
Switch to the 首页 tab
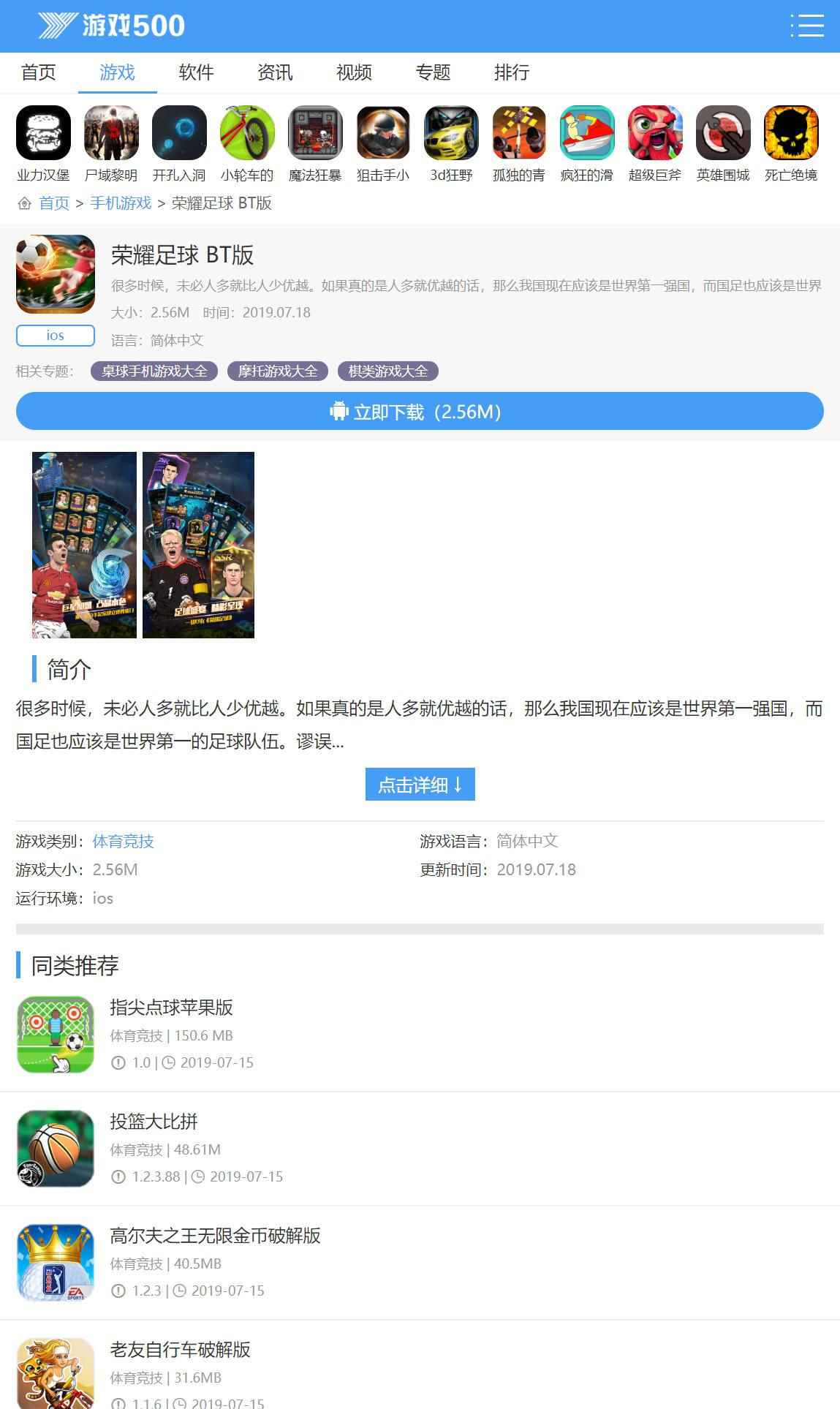pyautogui.click(x=39, y=72)
